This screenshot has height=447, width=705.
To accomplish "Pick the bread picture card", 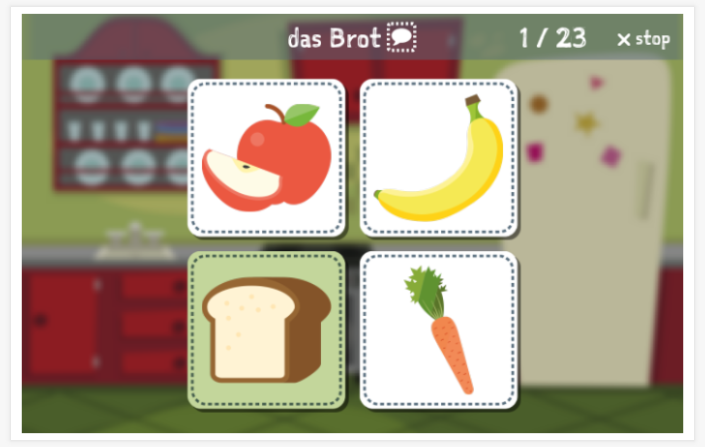I will [x=266, y=330].
